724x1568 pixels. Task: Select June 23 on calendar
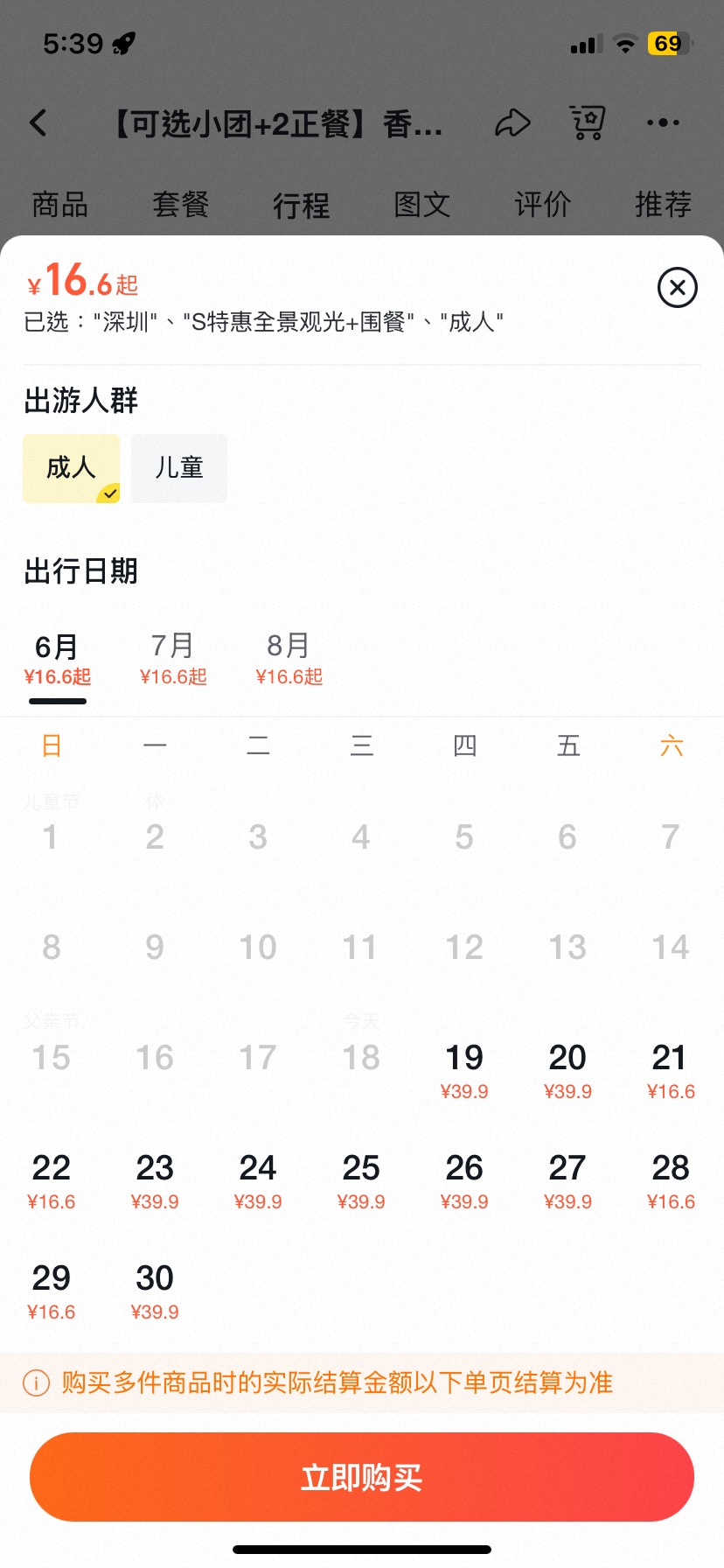pos(155,1180)
